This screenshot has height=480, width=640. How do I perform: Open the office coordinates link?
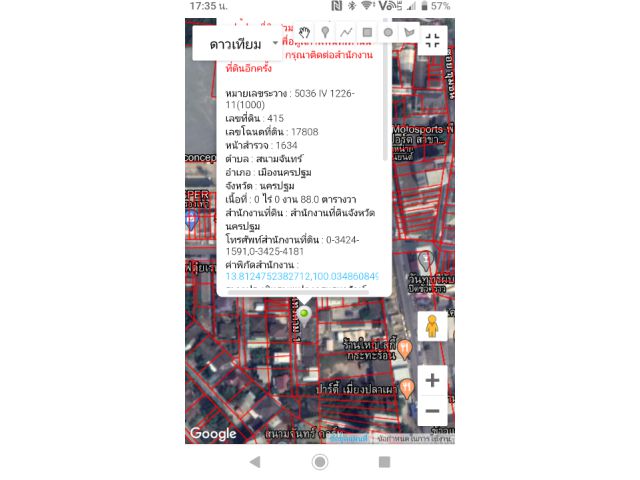point(302,276)
